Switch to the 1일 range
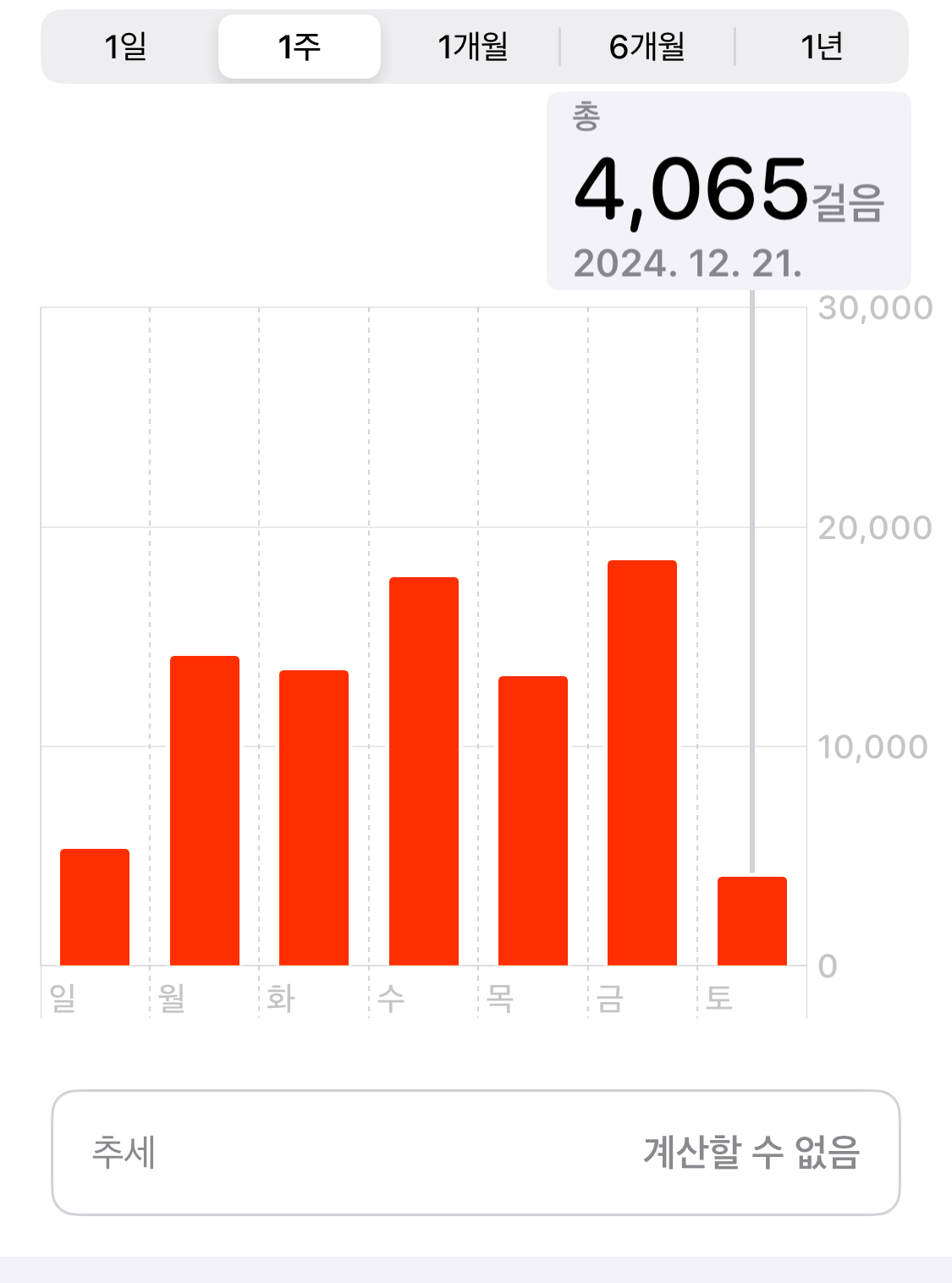Image resolution: width=952 pixels, height=1283 pixels. pos(126,47)
